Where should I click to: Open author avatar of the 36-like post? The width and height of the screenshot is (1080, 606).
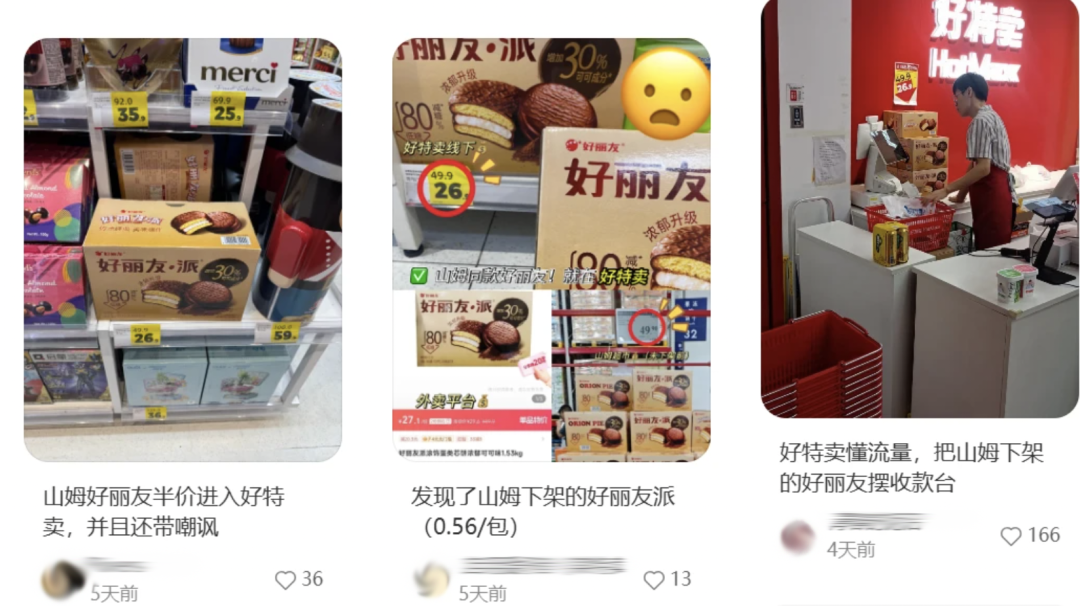pos(63,580)
